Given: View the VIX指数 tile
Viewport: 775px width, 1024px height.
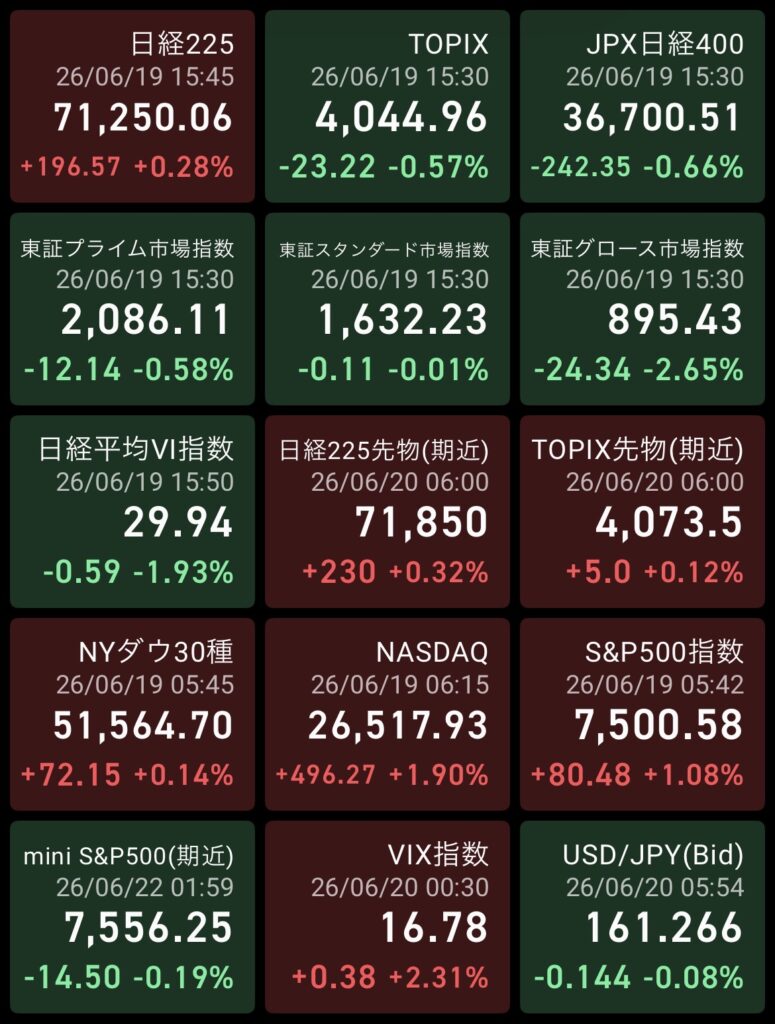Looking at the screenshot, I should point(387,917).
